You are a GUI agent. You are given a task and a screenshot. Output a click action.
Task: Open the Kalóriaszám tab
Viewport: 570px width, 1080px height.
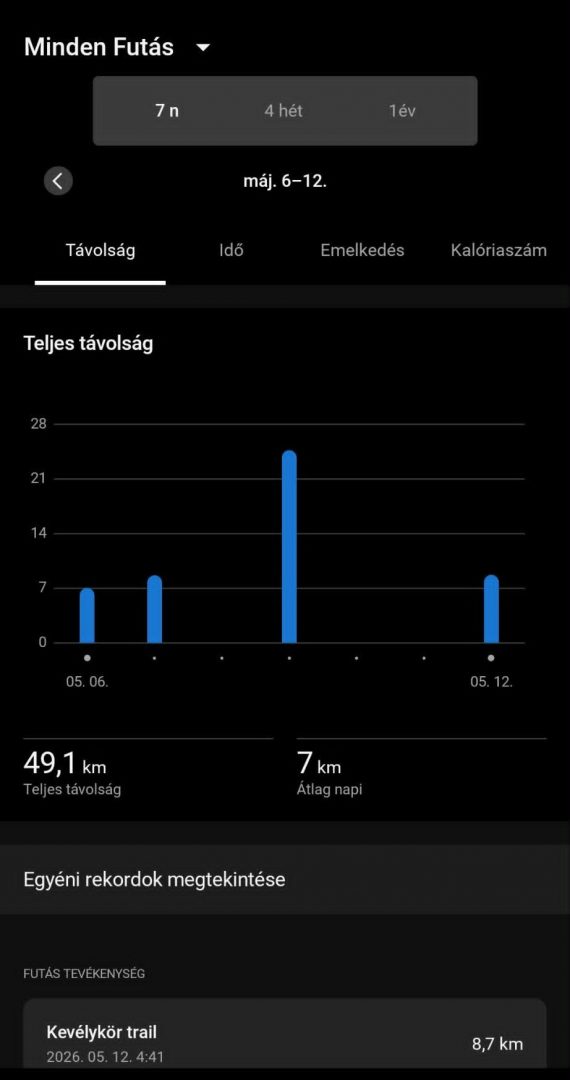tap(498, 250)
